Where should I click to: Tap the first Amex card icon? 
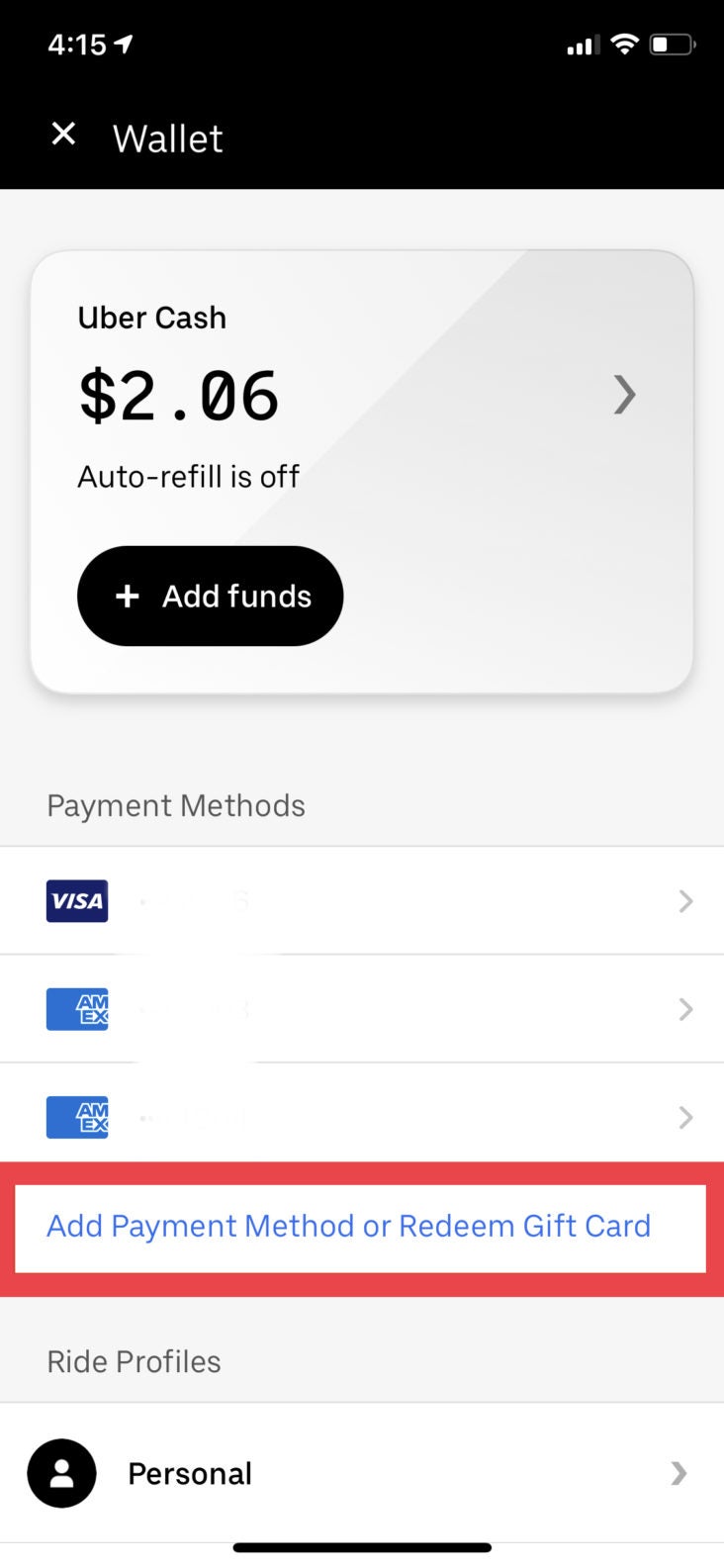point(76,1009)
